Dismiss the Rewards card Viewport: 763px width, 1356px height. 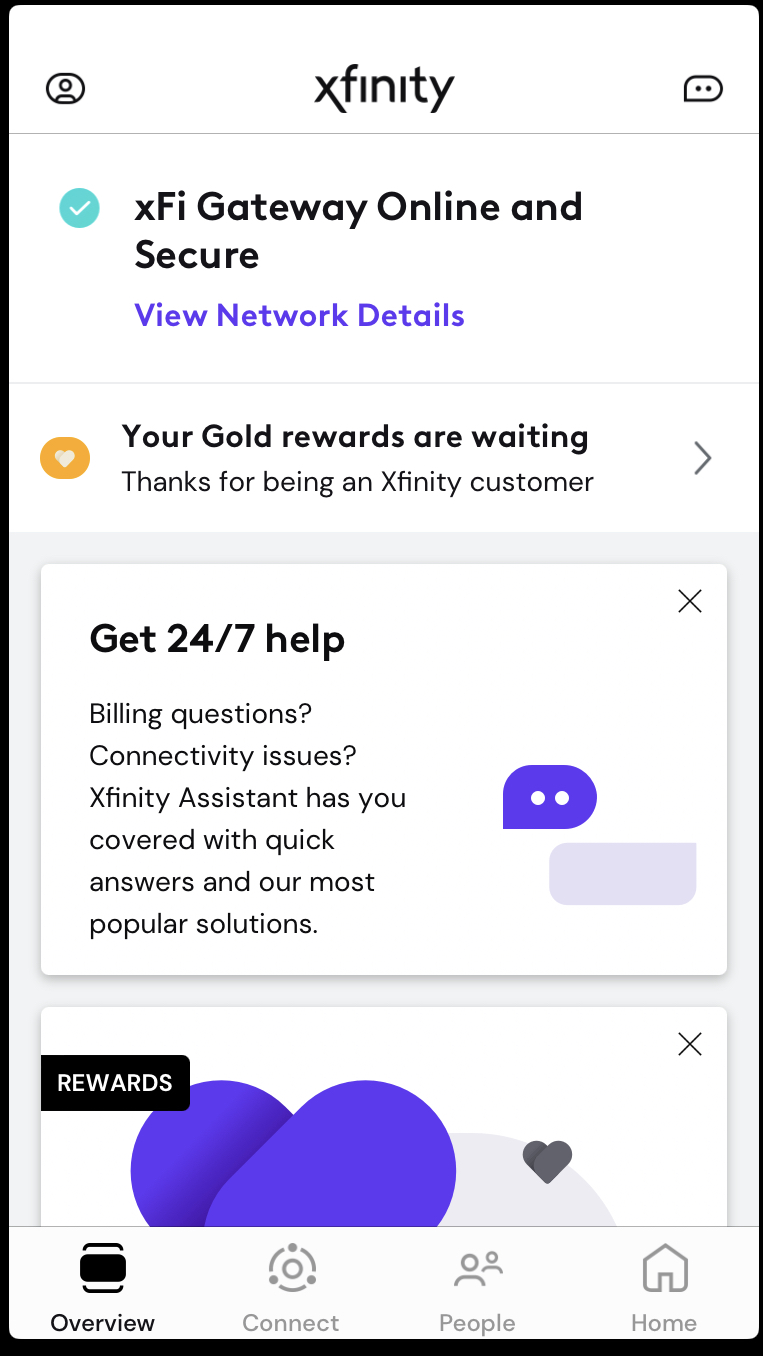[x=690, y=1044]
